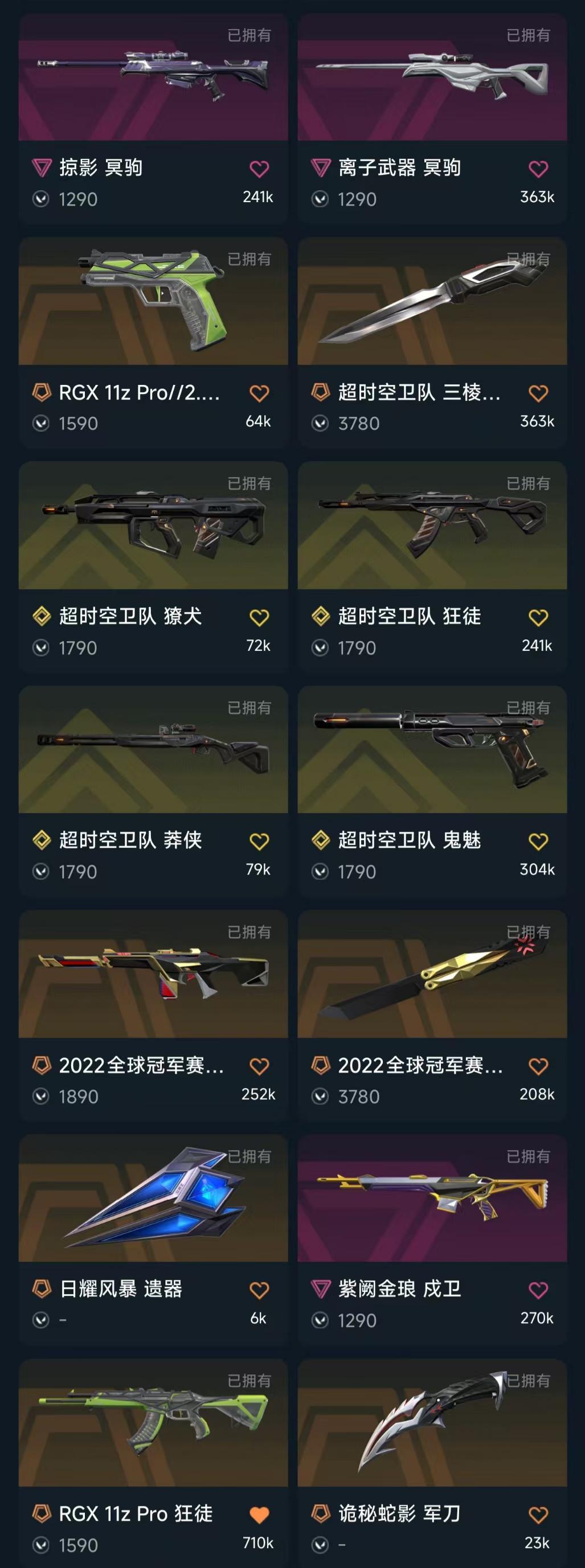Like the 日耀风暴 遗器 skin
The width and height of the screenshot is (585, 1568).
(x=259, y=1290)
